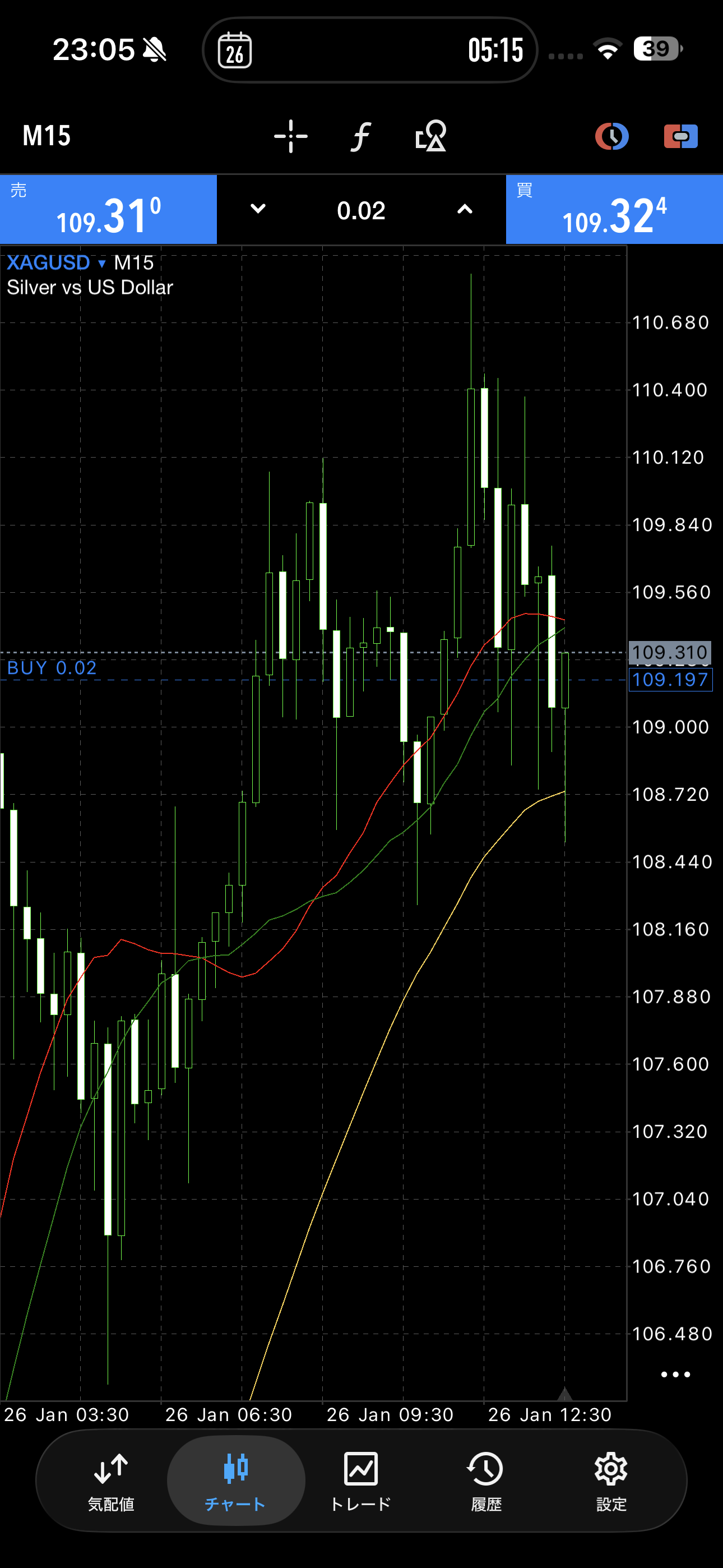This screenshot has height=1568, width=723.
Task: Open the indicators function menu
Action: pyautogui.click(x=361, y=136)
